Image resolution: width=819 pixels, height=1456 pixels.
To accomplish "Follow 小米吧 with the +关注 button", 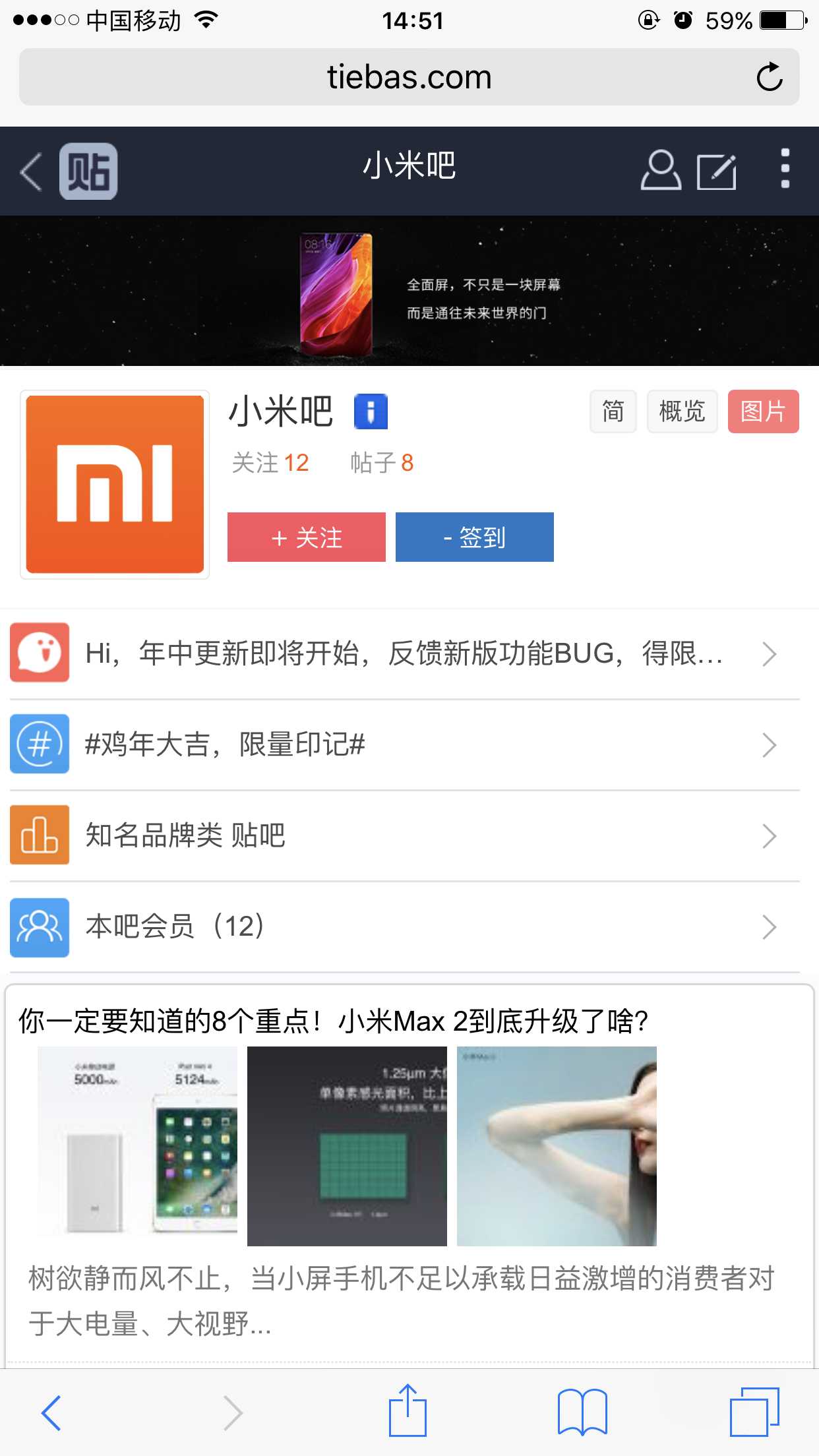I will [307, 537].
